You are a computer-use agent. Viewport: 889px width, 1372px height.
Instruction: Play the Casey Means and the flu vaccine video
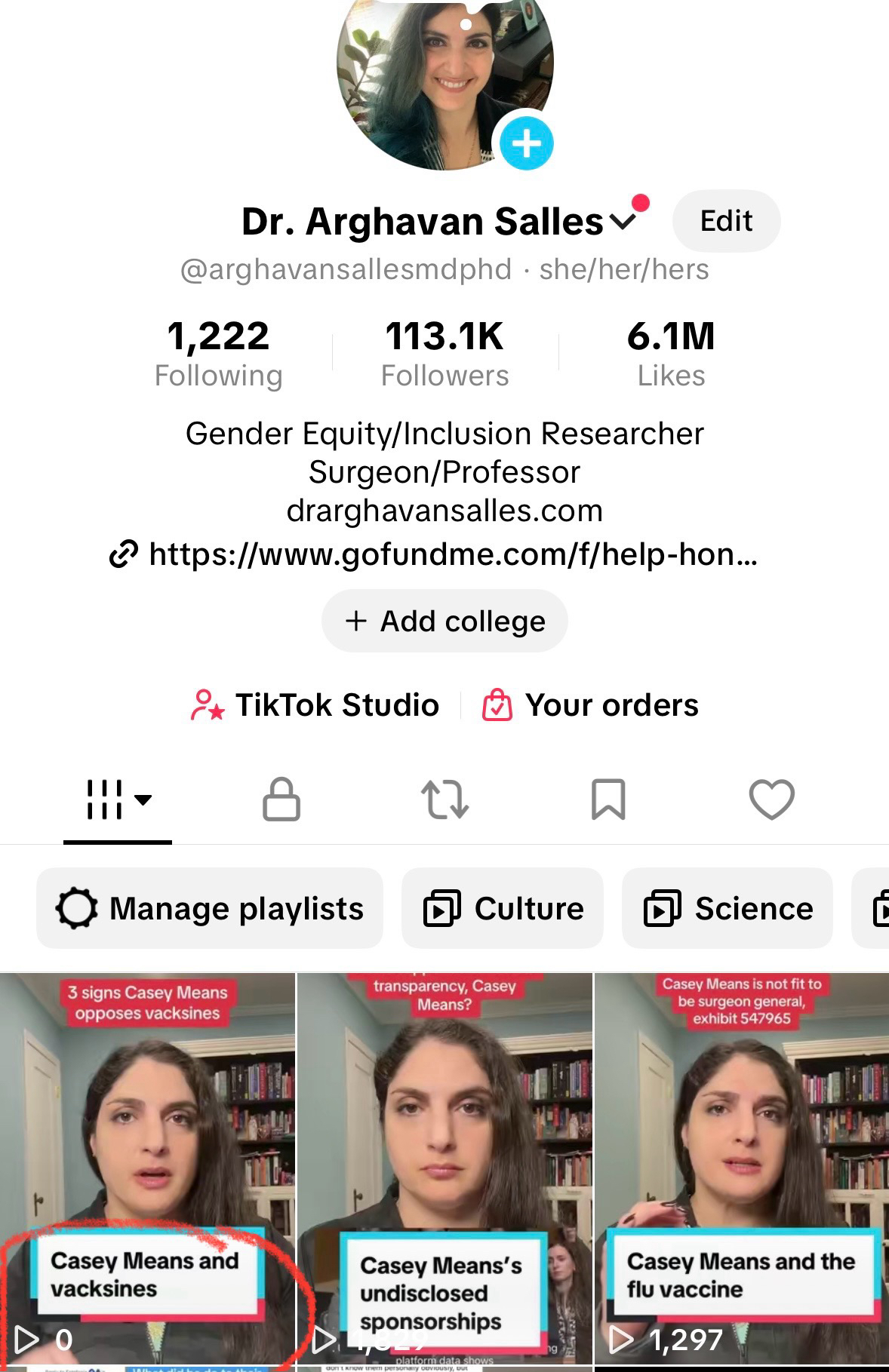pos(742,1169)
